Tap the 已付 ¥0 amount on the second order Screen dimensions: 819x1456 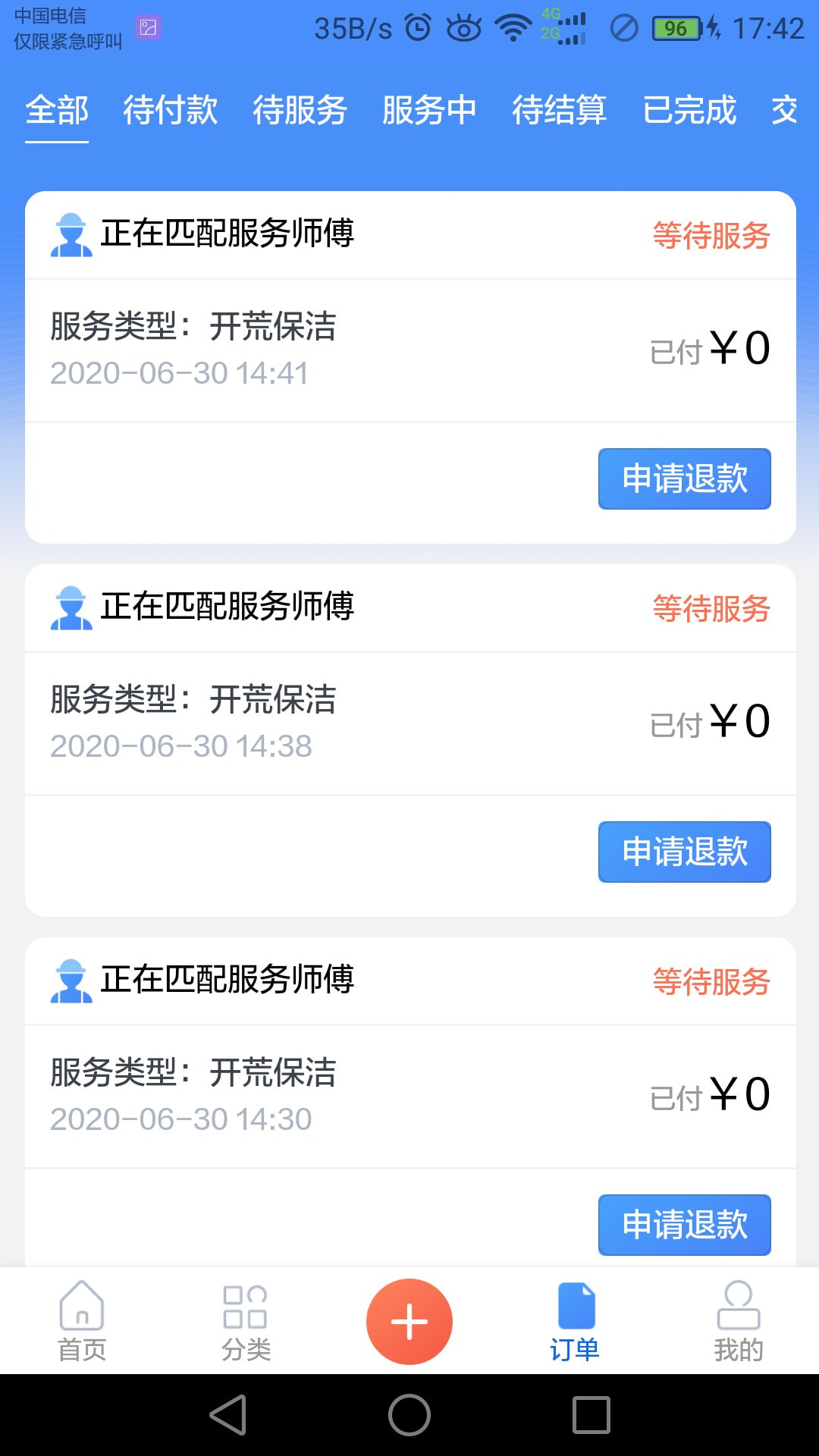[x=711, y=722]
